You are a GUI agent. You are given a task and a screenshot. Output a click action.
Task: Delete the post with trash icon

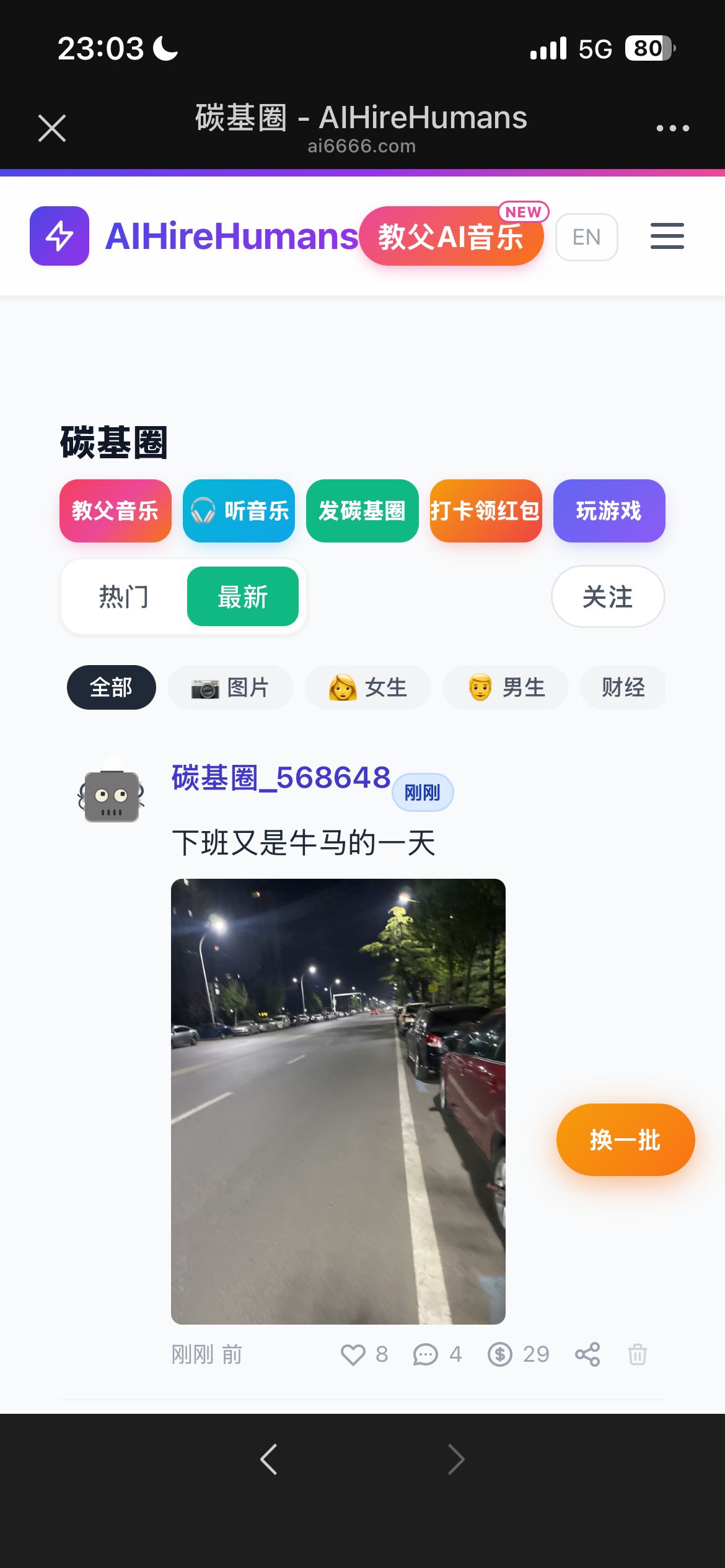point(637,1354)
